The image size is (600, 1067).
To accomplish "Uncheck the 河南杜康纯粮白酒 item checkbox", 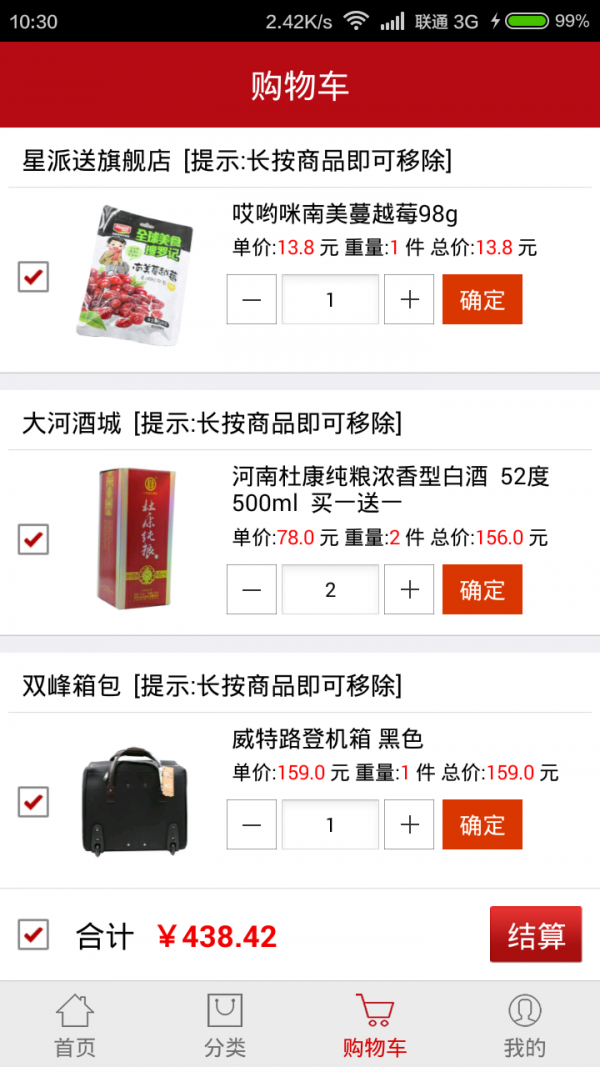I will tap(33, 540).
